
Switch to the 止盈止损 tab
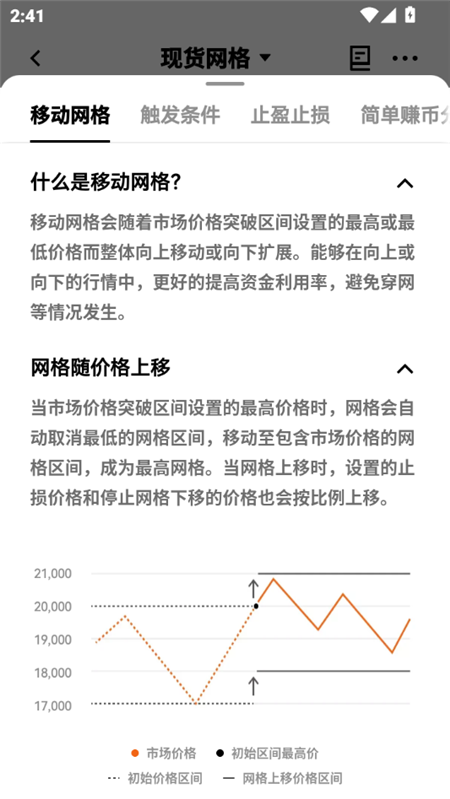[x=290, y=115]
